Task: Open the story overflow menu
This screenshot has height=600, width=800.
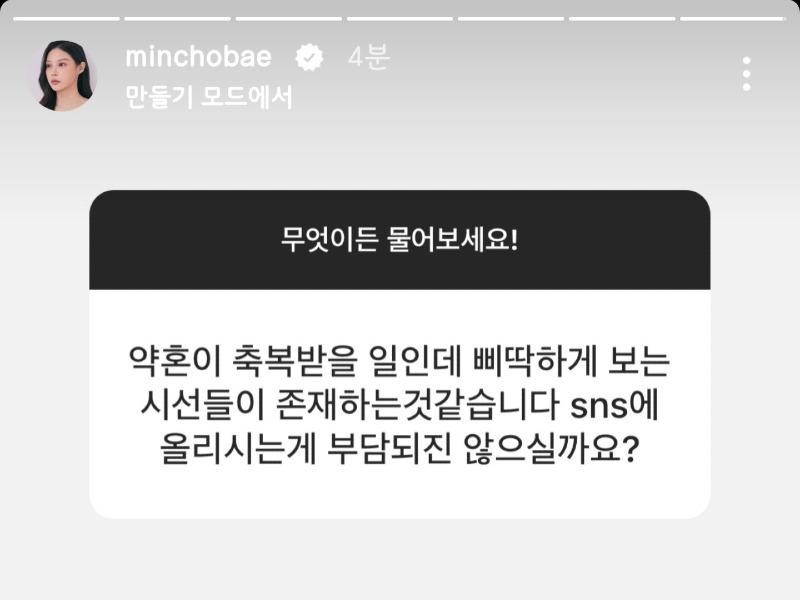Action: [x=746, y=74]
